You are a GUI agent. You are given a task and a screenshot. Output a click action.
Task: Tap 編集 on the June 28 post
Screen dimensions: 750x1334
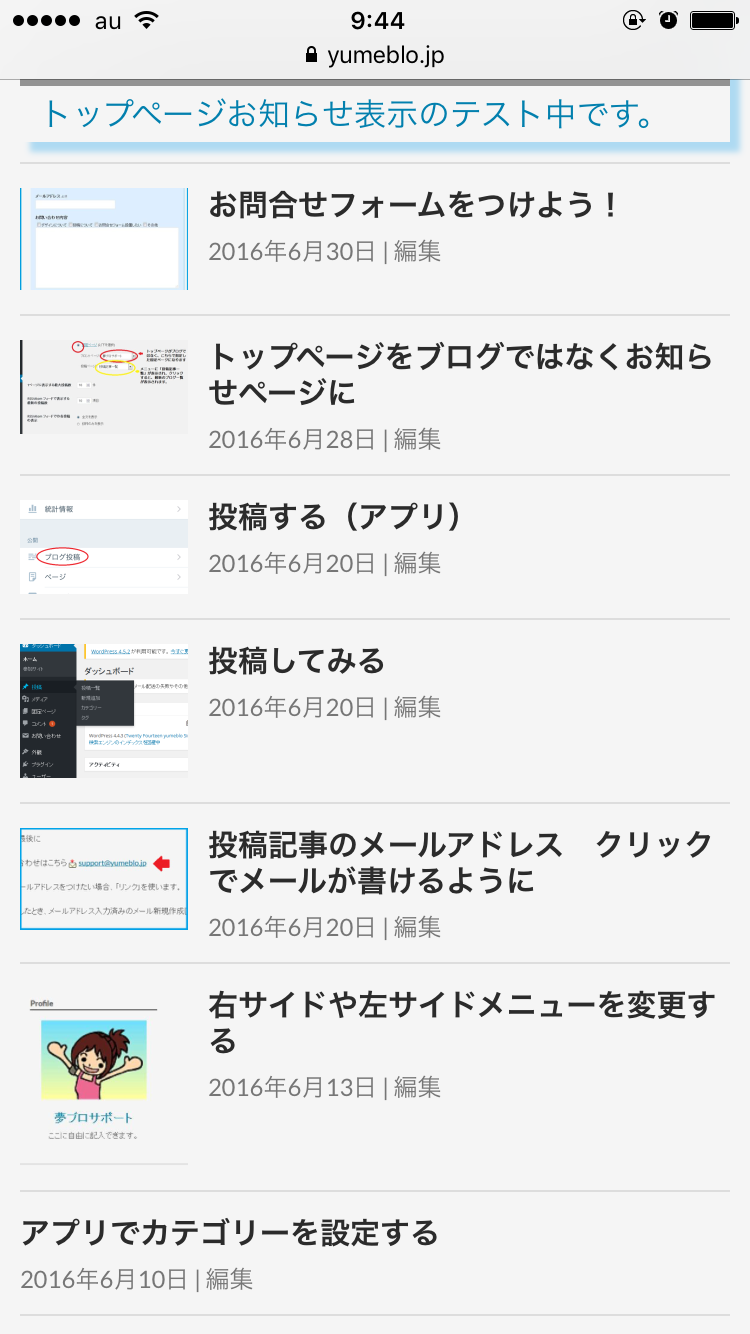point(417,439)
